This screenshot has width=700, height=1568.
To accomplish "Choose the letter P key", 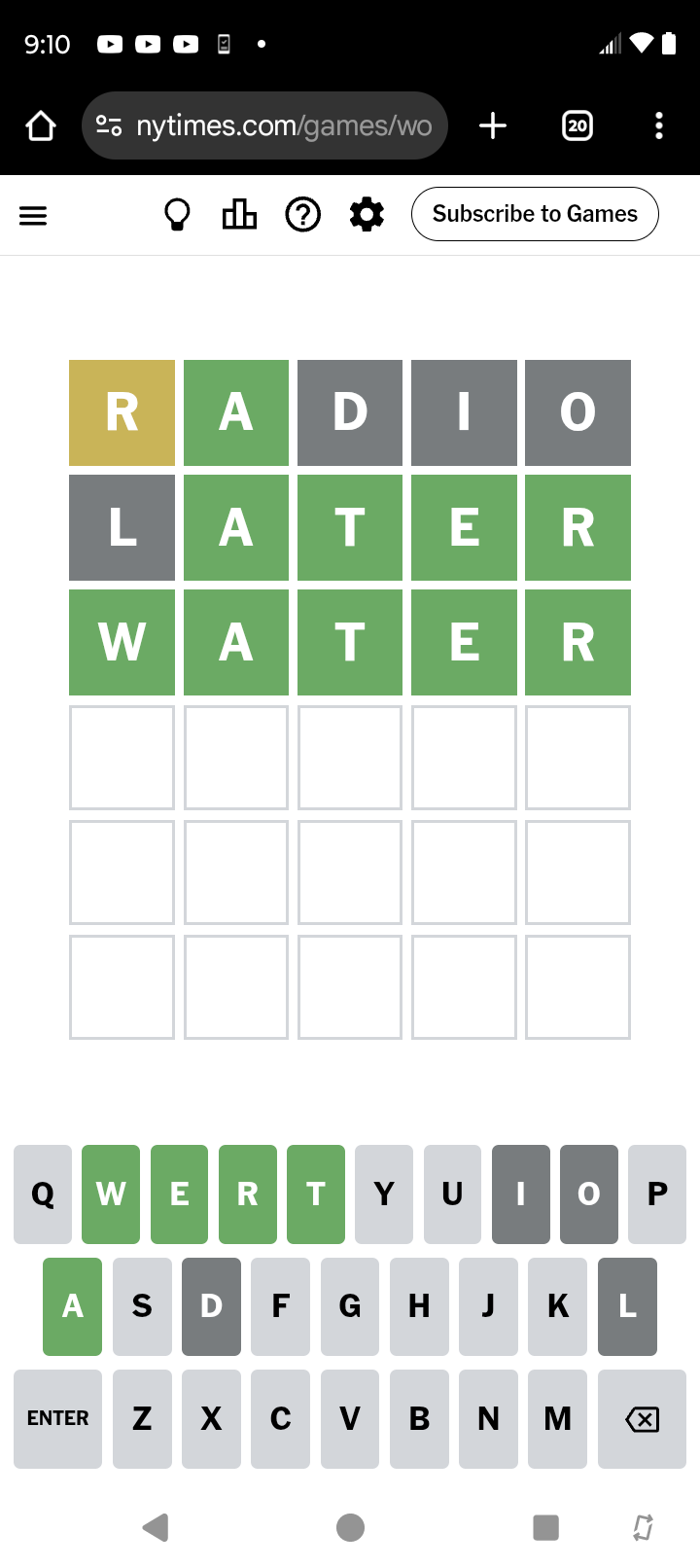I will click(657, 1194).
